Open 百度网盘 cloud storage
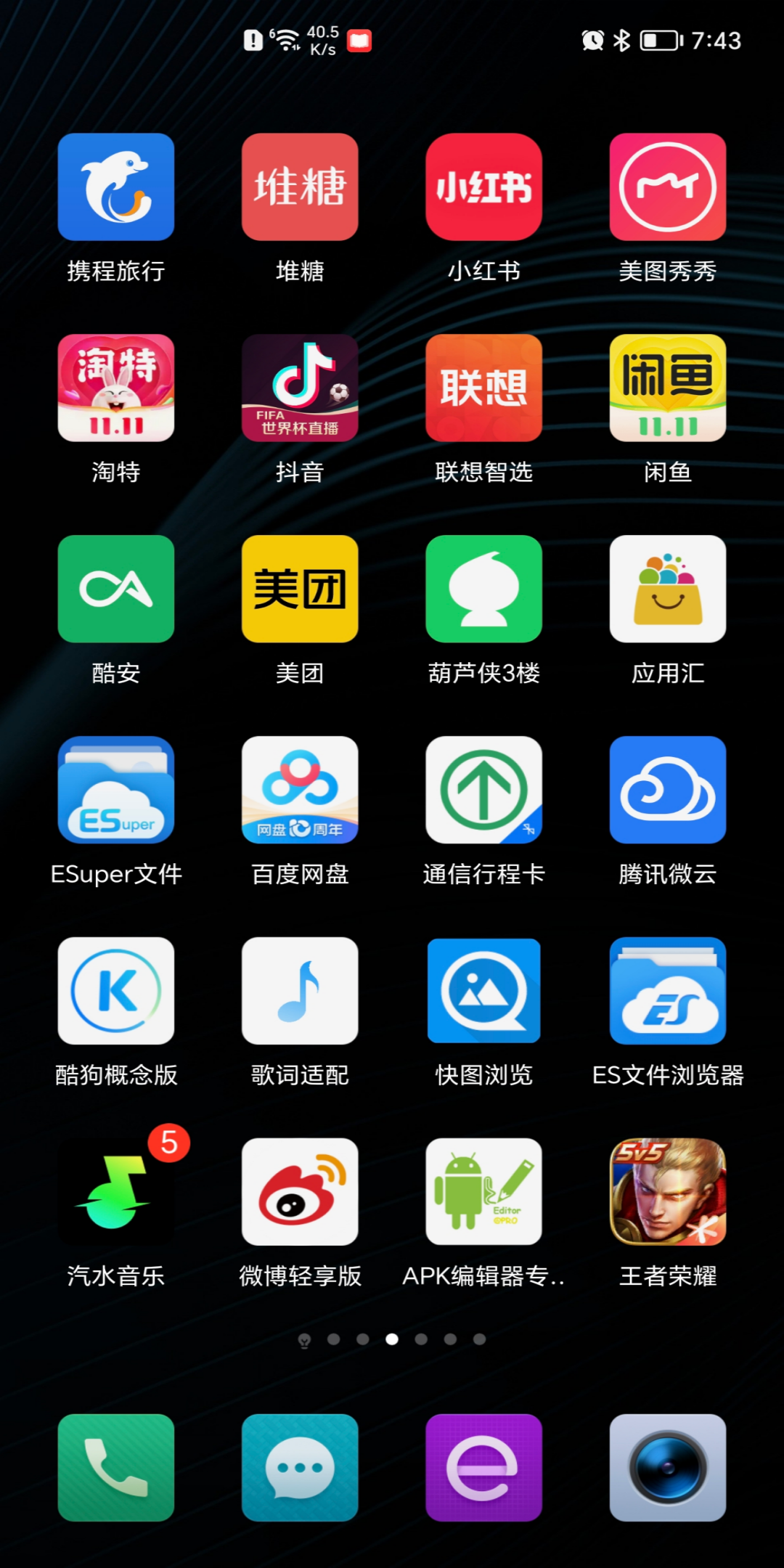 [300, 790]
